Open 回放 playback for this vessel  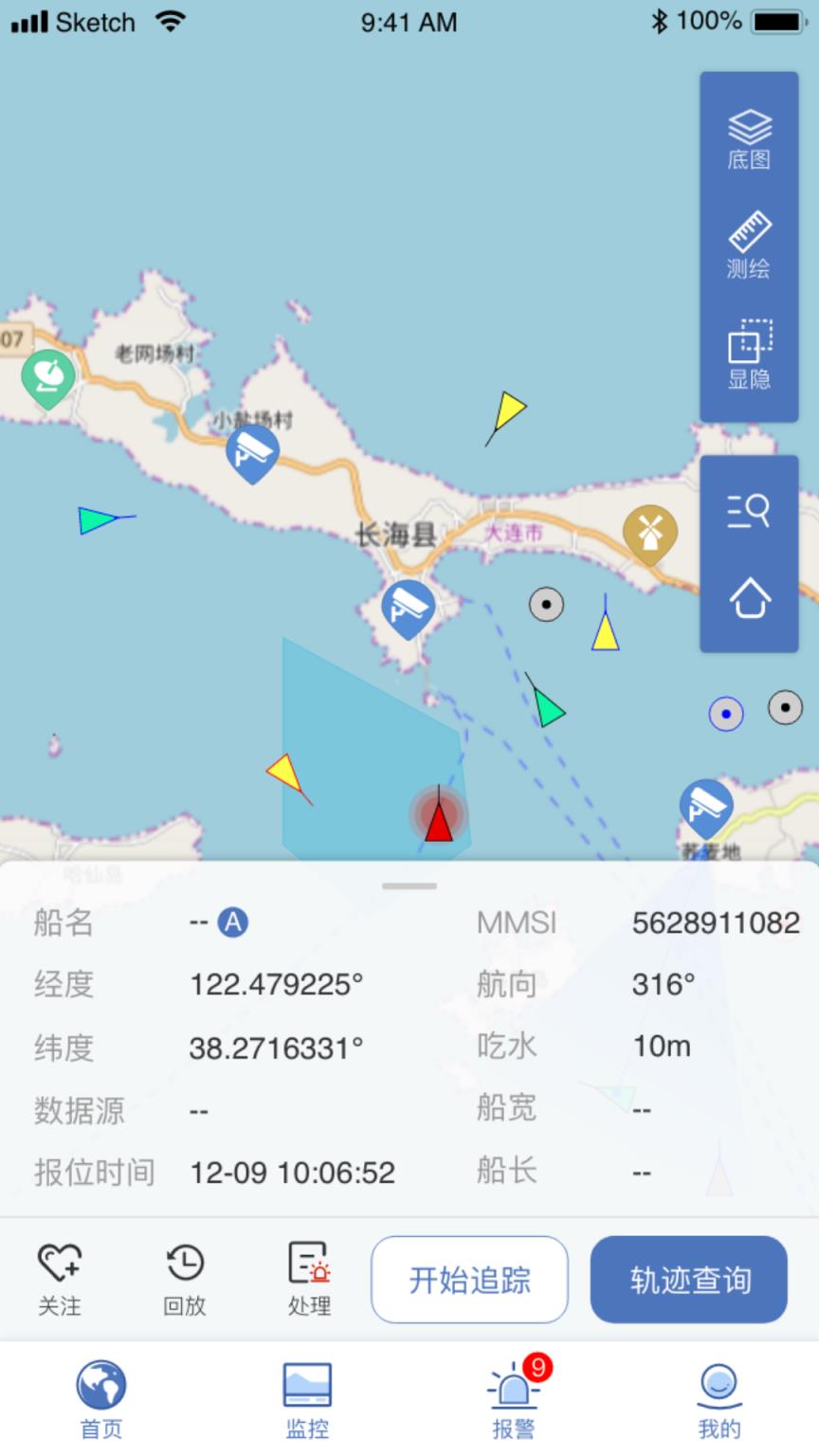pyautogui.click(x=186, y=1278)
